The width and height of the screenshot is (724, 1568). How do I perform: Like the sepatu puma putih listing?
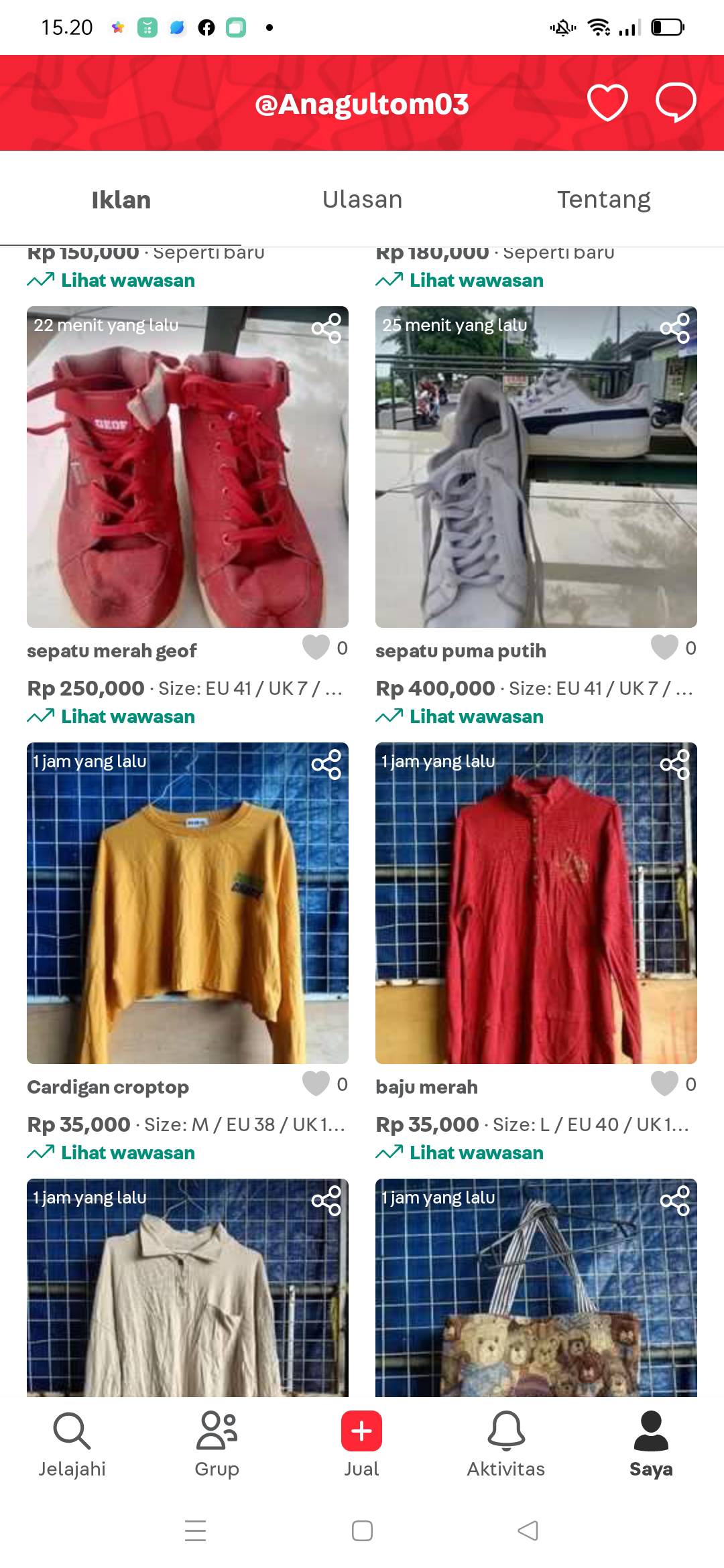click(x=664, y=648)
